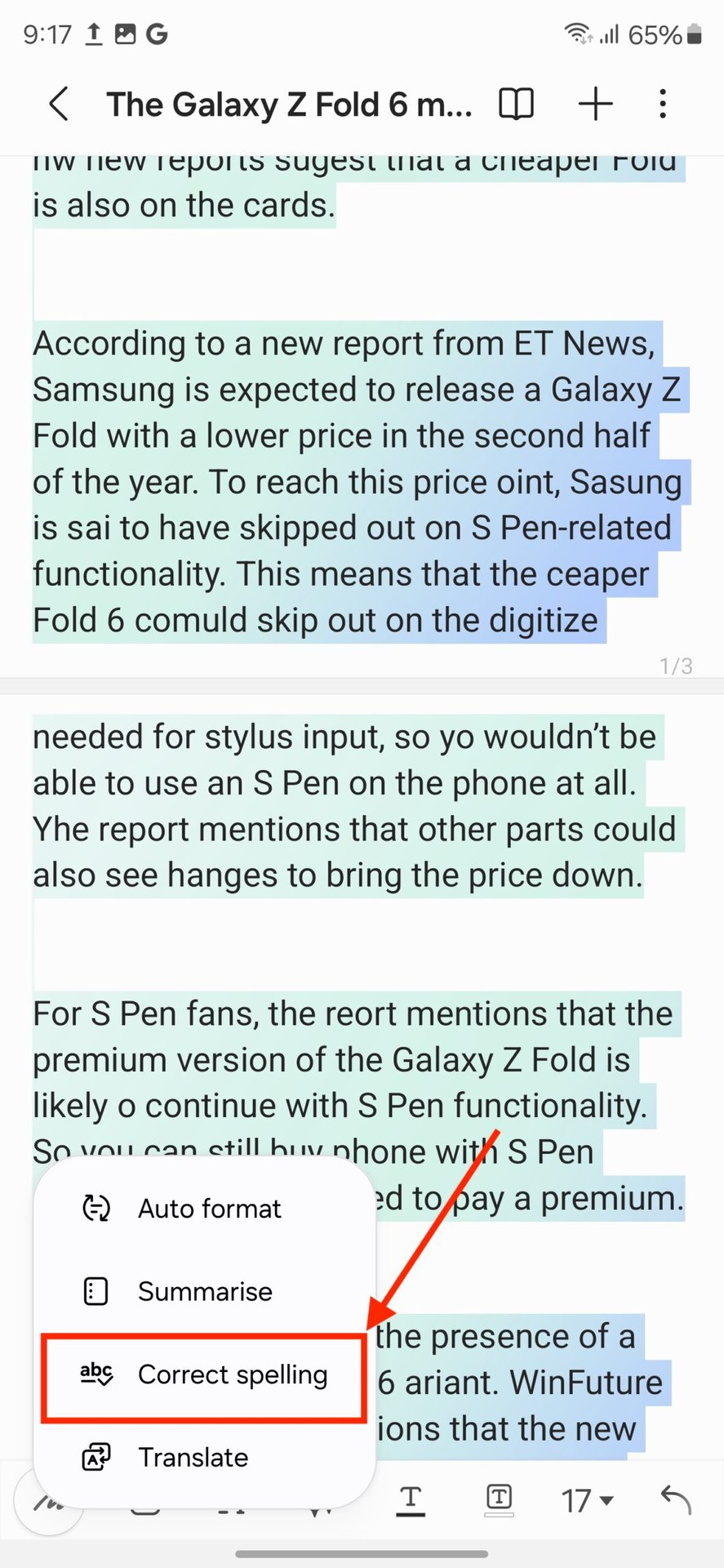Viewport: 724px width, 1568px height.
Task: Choose Summarise from the menu
Action: (x=204, y=1292)
